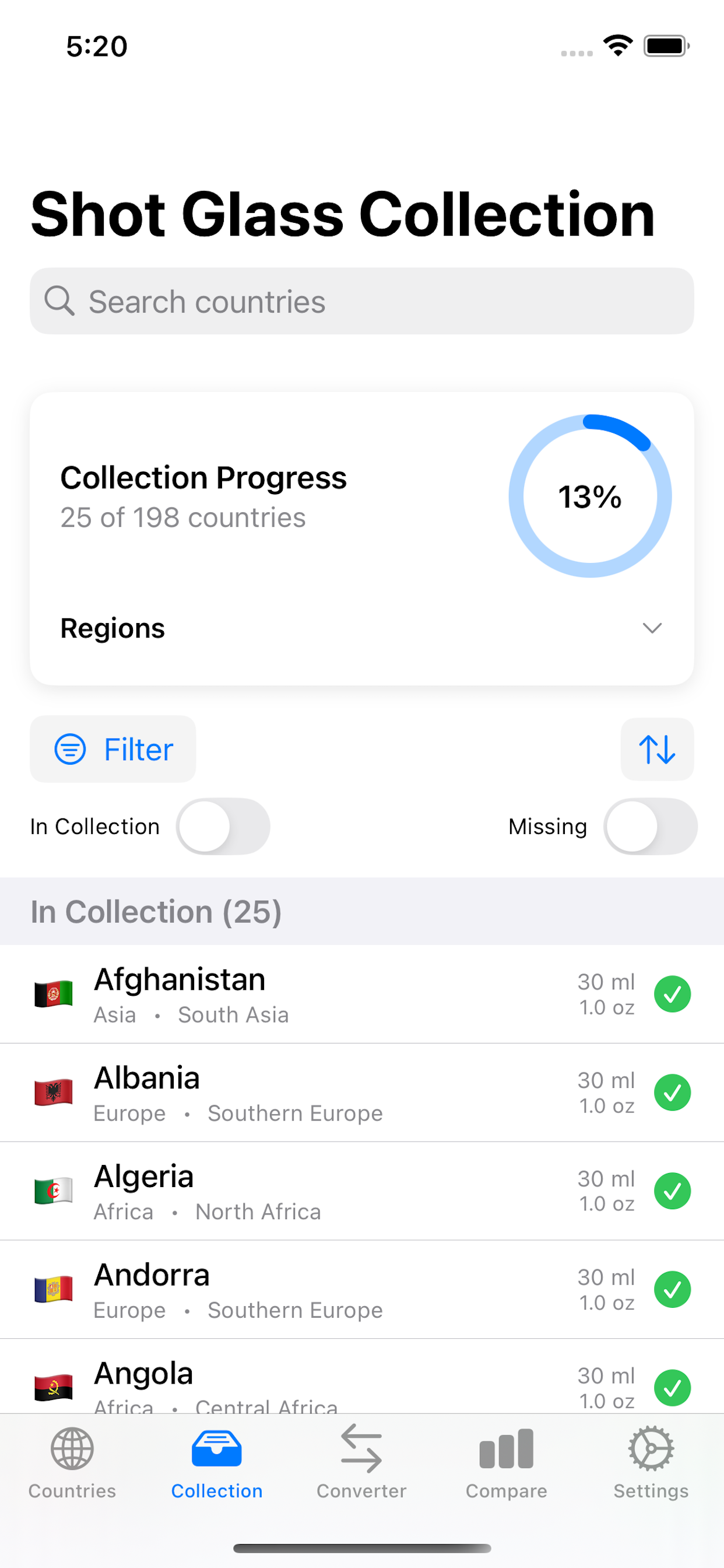Click the Afghanistan flag emoji
This screenshot has height=1568, width=724.
click(54, 993)
